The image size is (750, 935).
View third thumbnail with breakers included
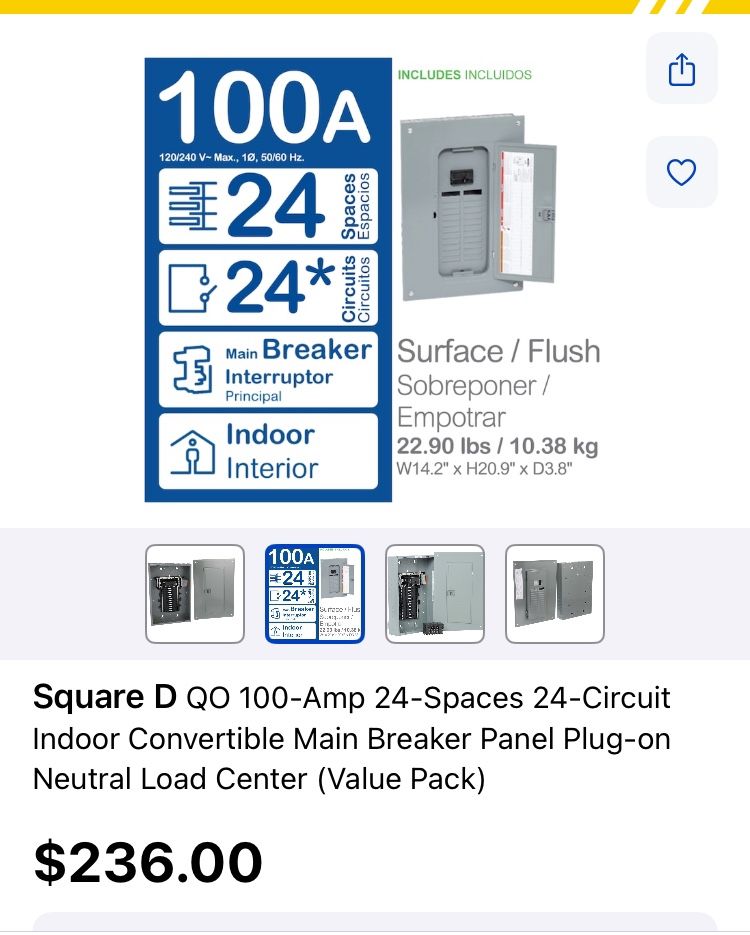point(435,594)
